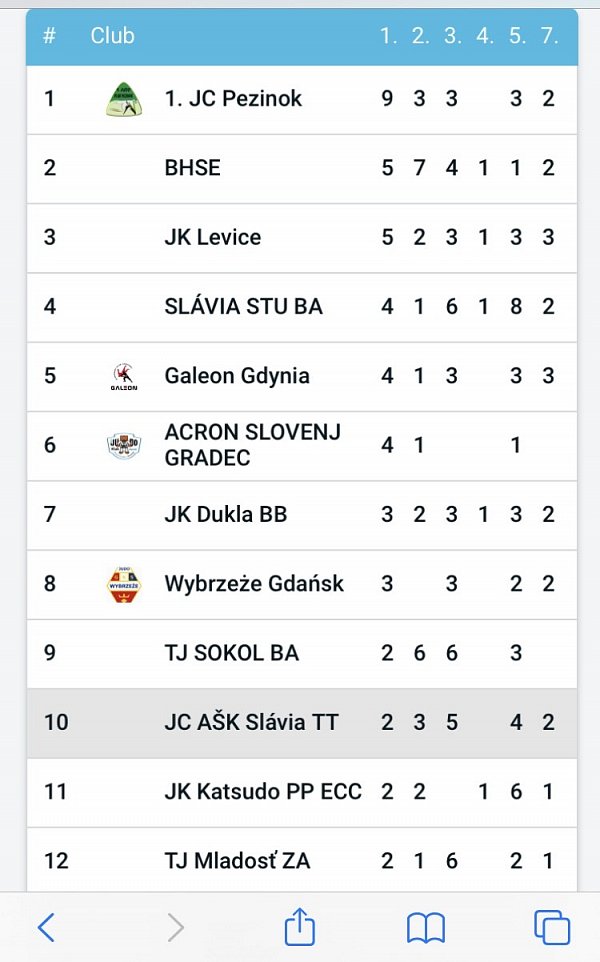Open the share sheet
The width and height of the screenshot is (600, 962).
[x=299, y=926]
